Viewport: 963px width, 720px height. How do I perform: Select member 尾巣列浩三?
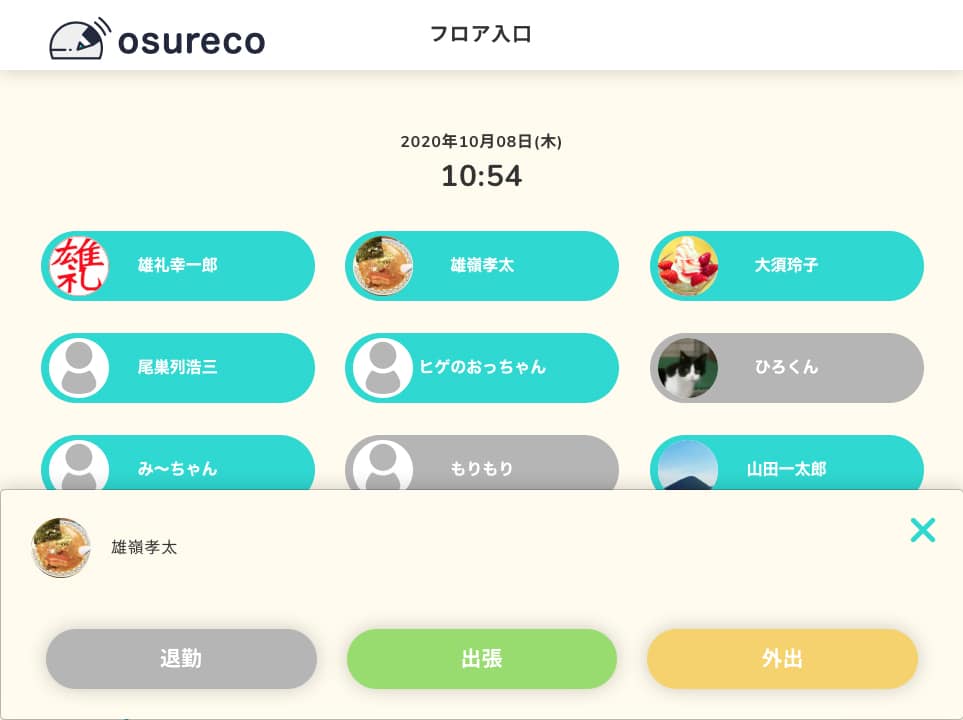(x=178, y=367)
